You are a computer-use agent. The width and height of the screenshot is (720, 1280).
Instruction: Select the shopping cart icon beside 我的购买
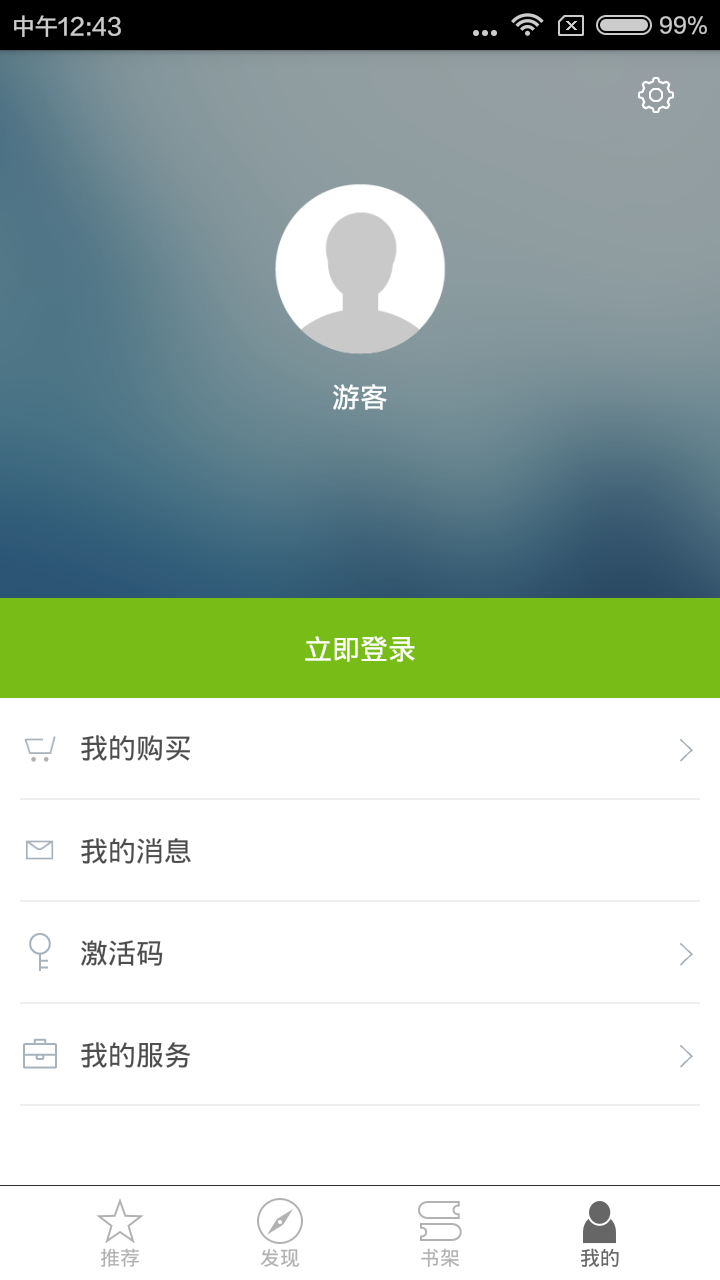(x=39, y=748)
